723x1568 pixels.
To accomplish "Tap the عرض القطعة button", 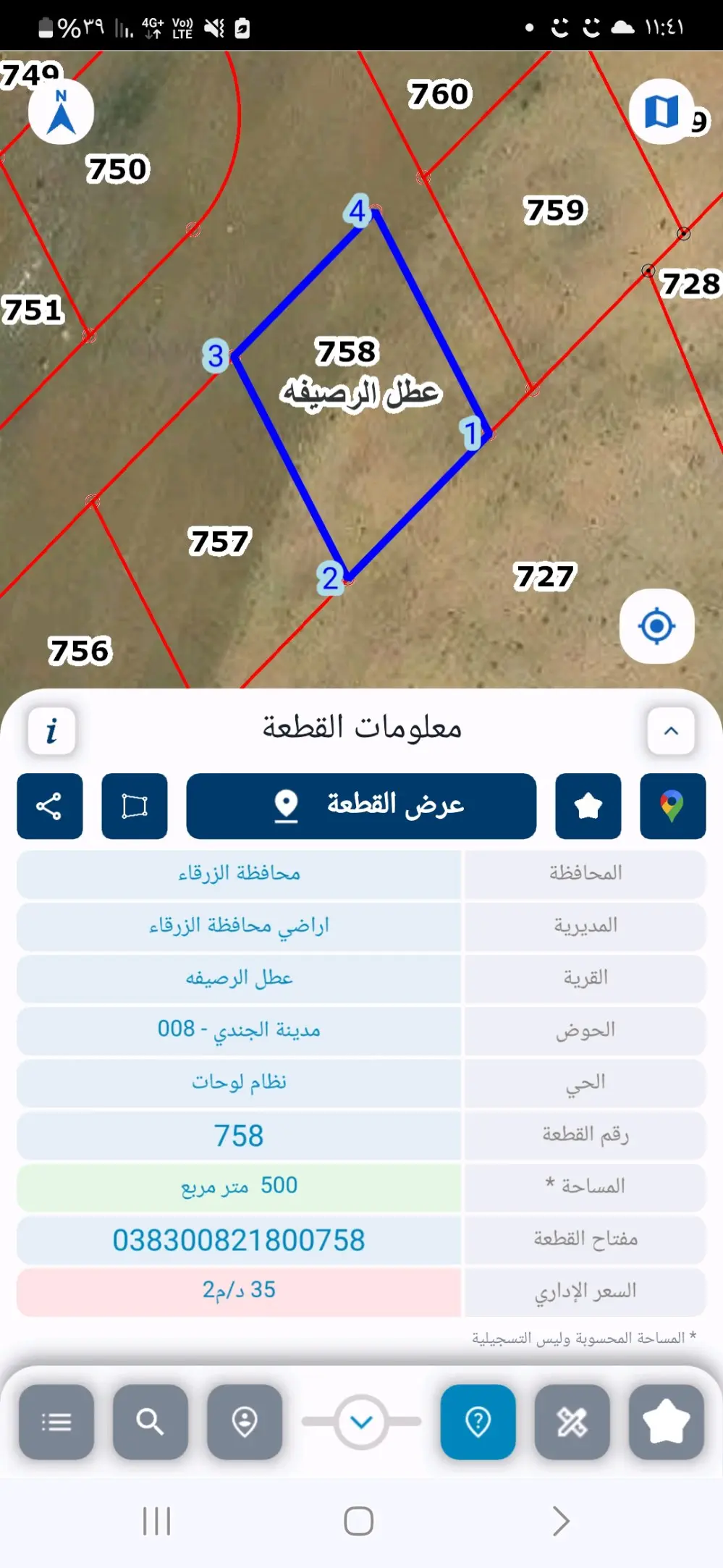I will pos(361,806).
